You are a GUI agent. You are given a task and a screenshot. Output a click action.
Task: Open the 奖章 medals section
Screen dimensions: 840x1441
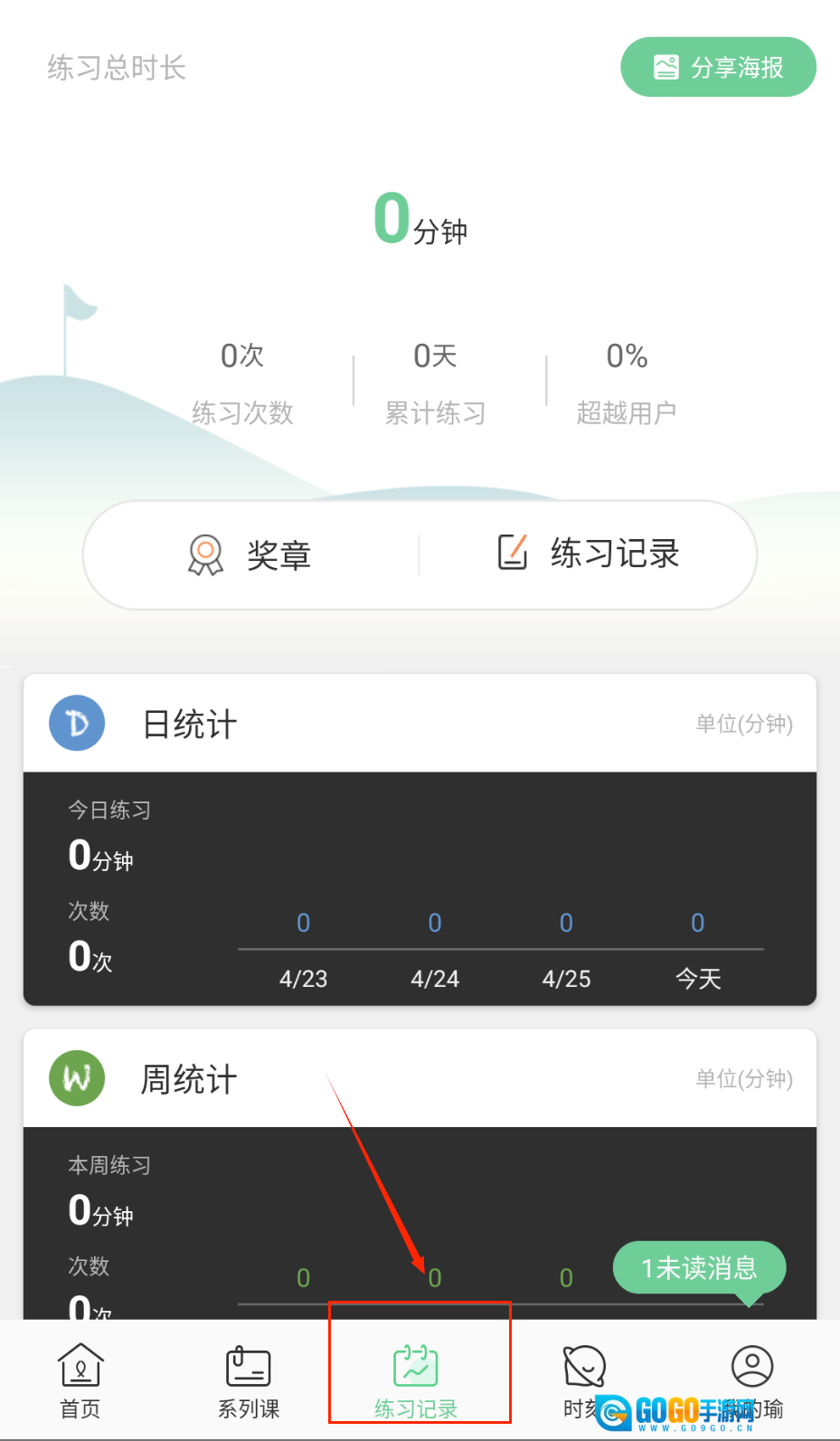pyautogui.click(x=250, y=555)
